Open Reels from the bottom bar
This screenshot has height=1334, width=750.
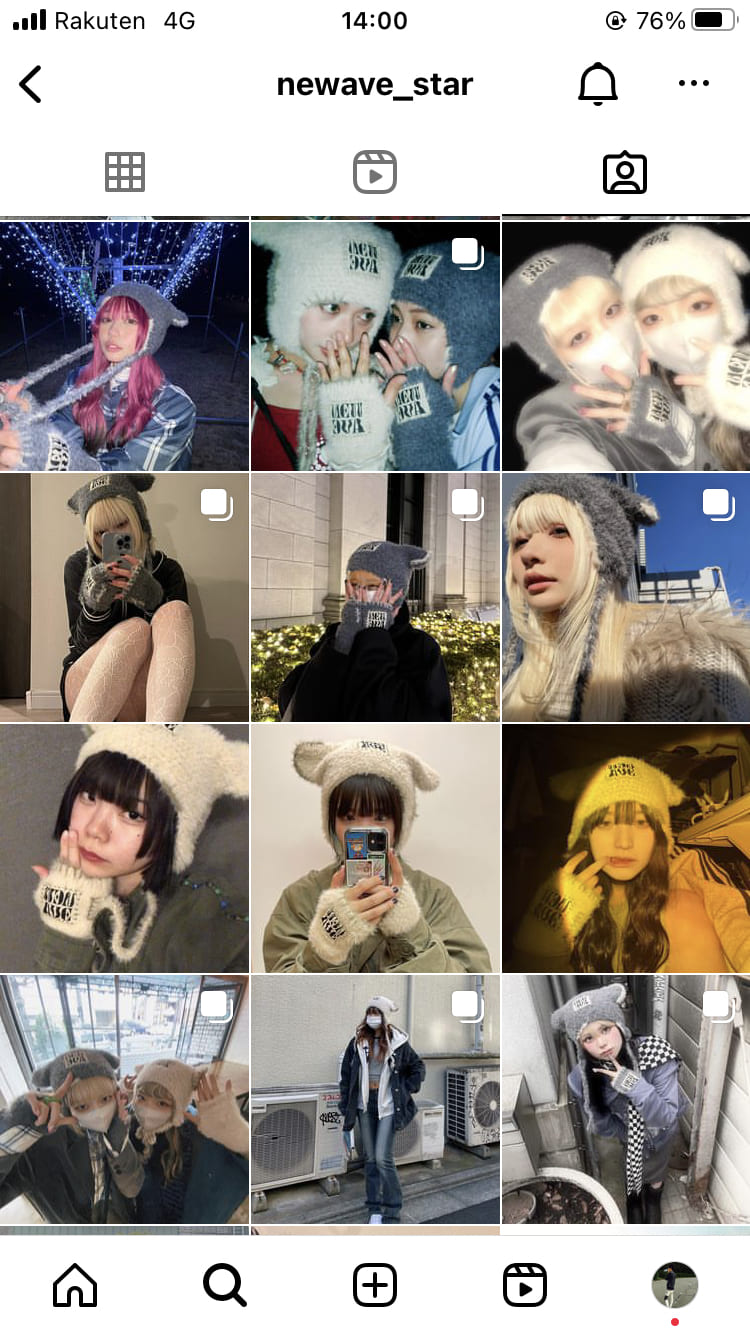click(x=525, y=1285)
